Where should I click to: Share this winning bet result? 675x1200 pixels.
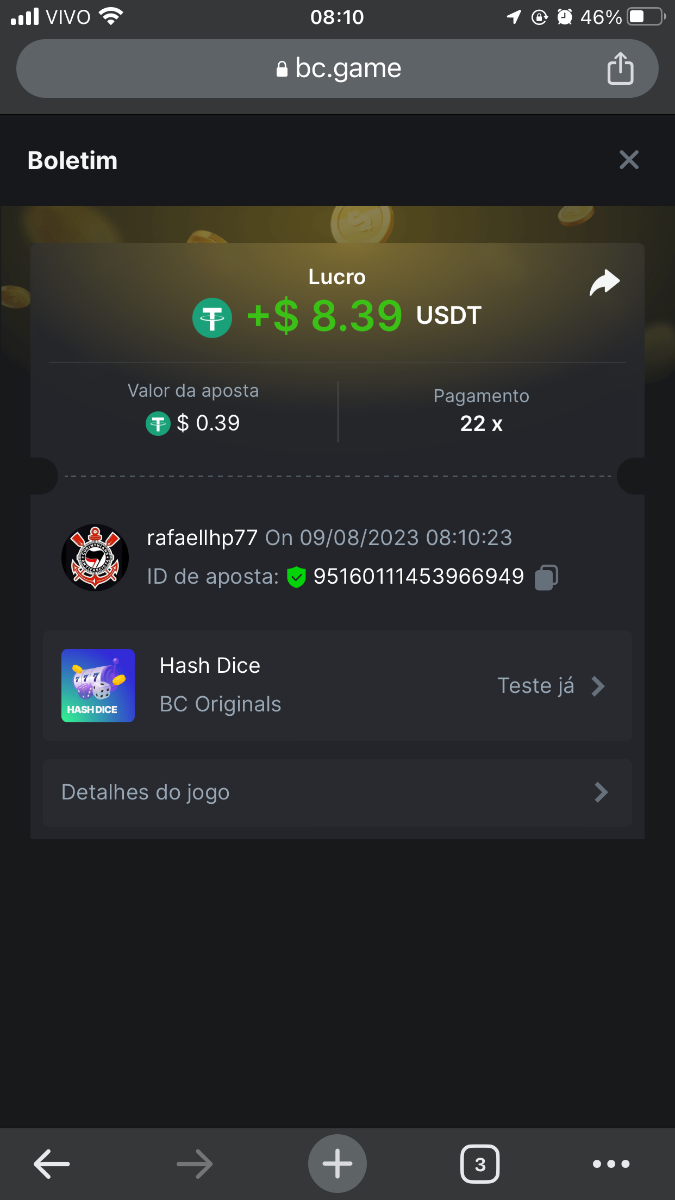604,284
